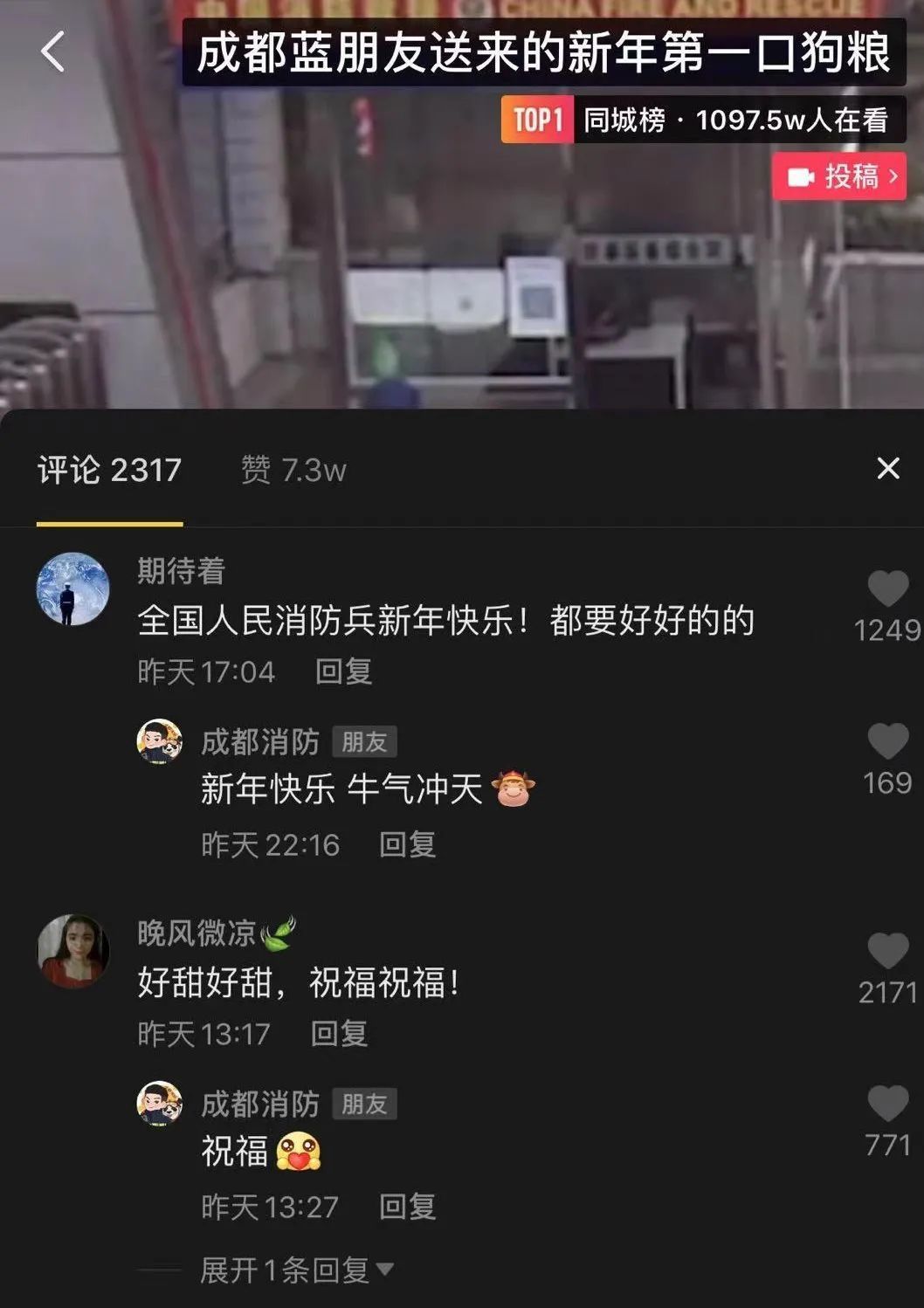
Task: Reply to 成都消防's 牛气冲天 comment
Action: [407, 844]
